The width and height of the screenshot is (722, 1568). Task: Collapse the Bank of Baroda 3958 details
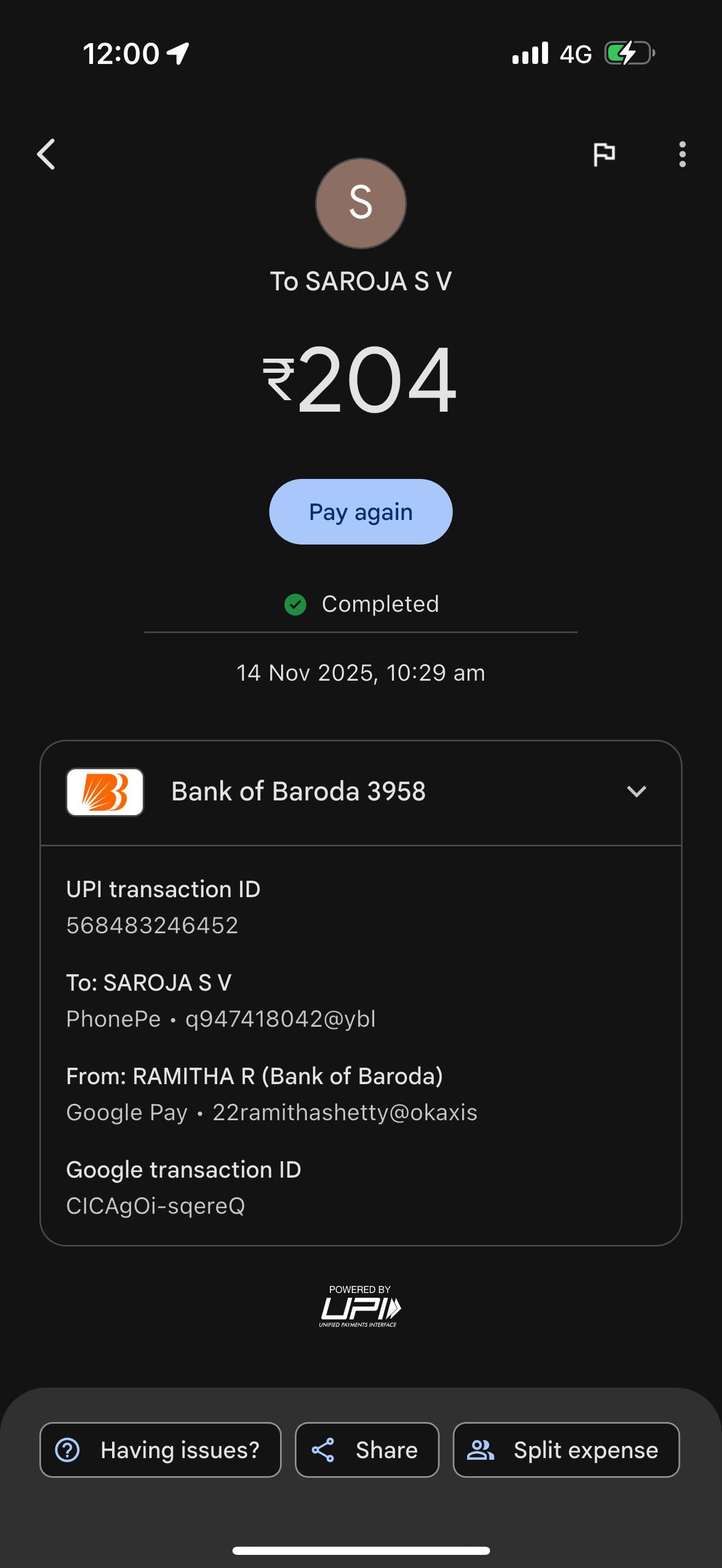tap(636, 791)
